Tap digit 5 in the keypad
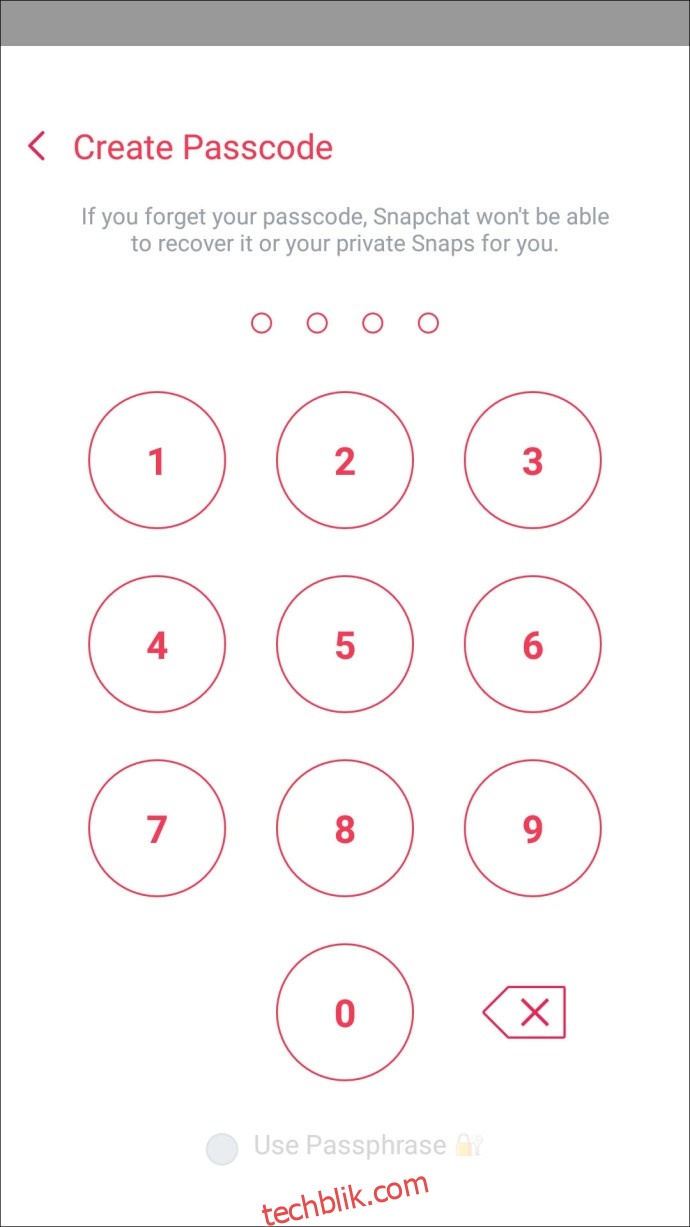The height and width of the screenshot is (1227, 690). (x=345, y=645)
